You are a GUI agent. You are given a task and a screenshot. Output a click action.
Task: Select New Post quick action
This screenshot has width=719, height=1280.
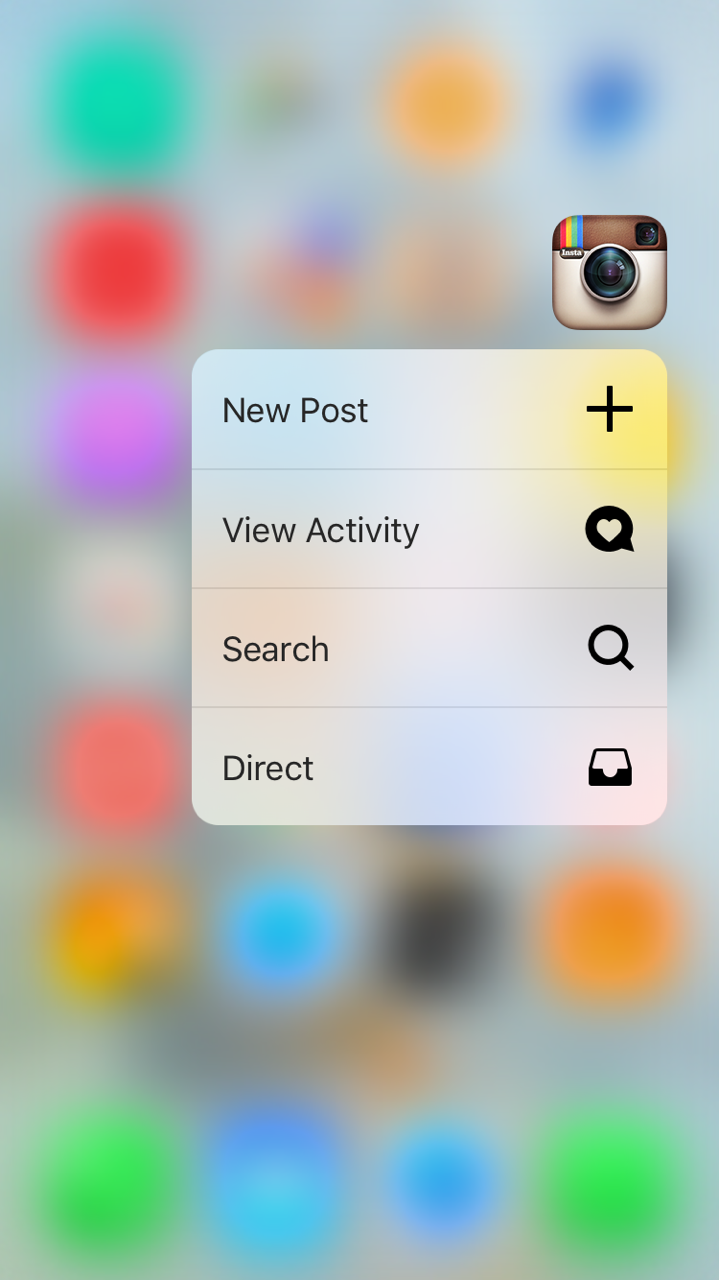point(429,409)
